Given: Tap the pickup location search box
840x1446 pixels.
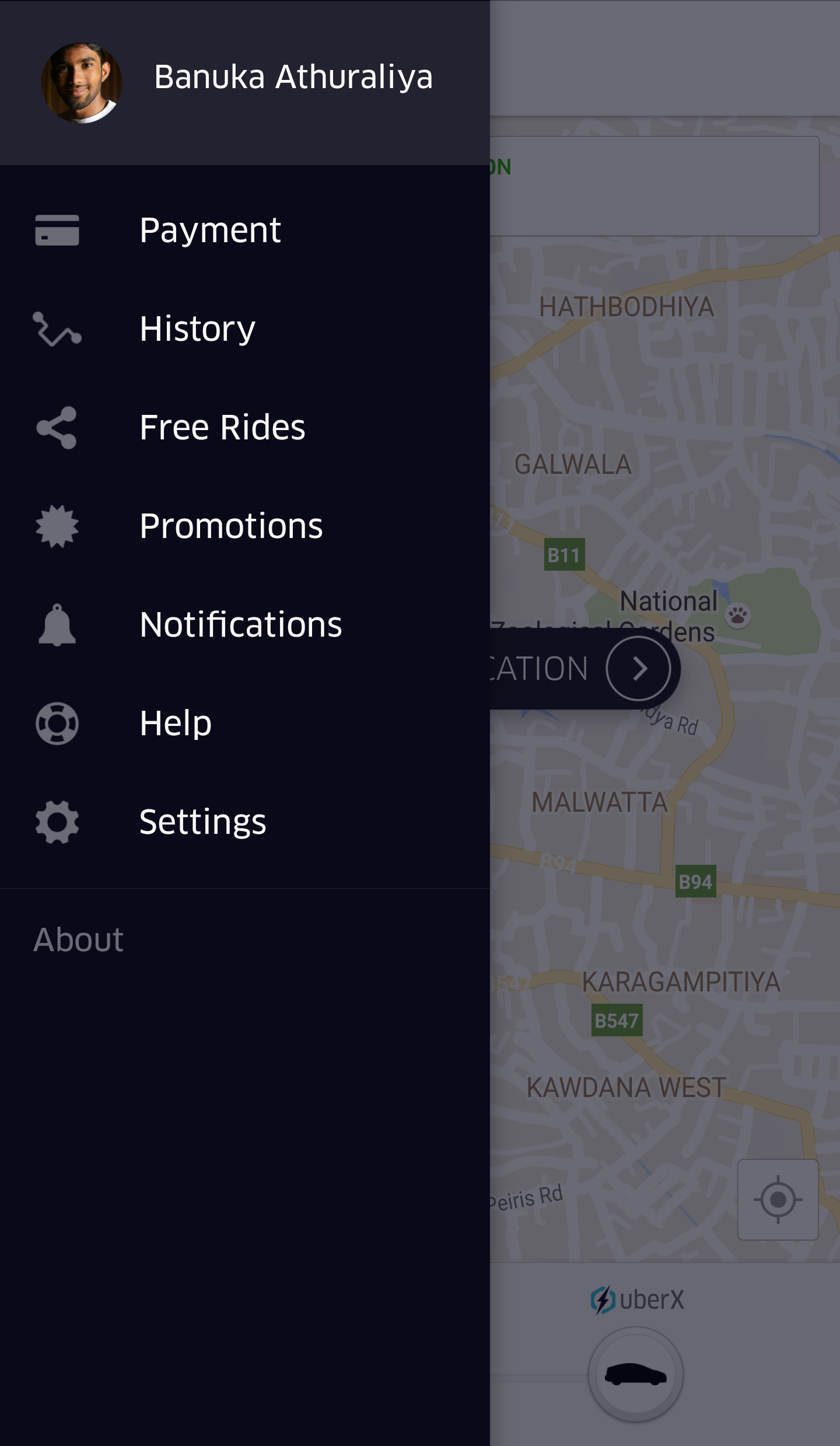Looking at the screenshot, I should [x=653, y=186].
